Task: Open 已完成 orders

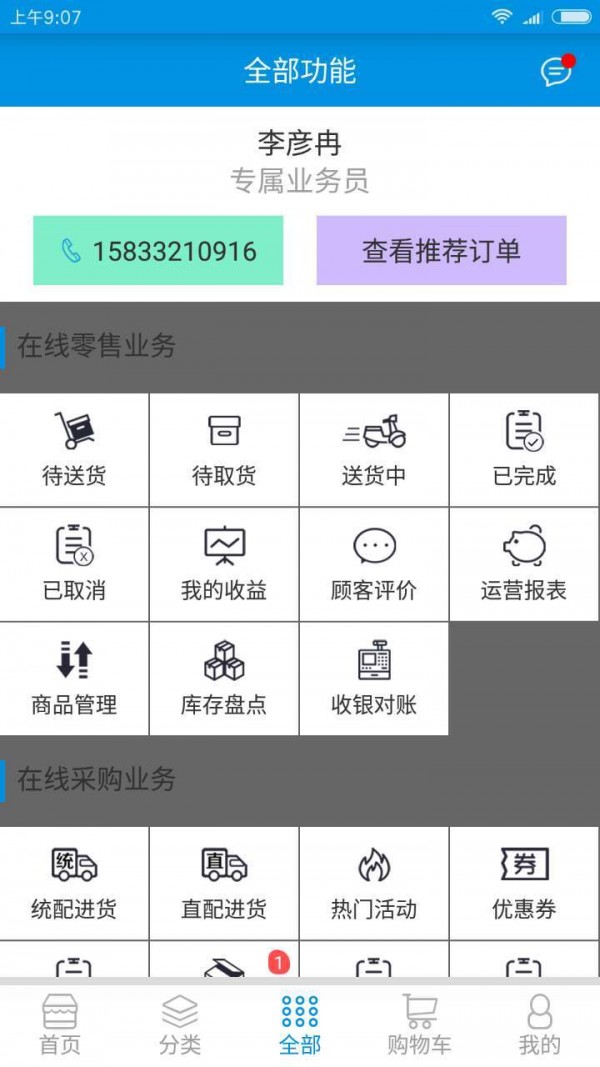Action: point(524,450)
